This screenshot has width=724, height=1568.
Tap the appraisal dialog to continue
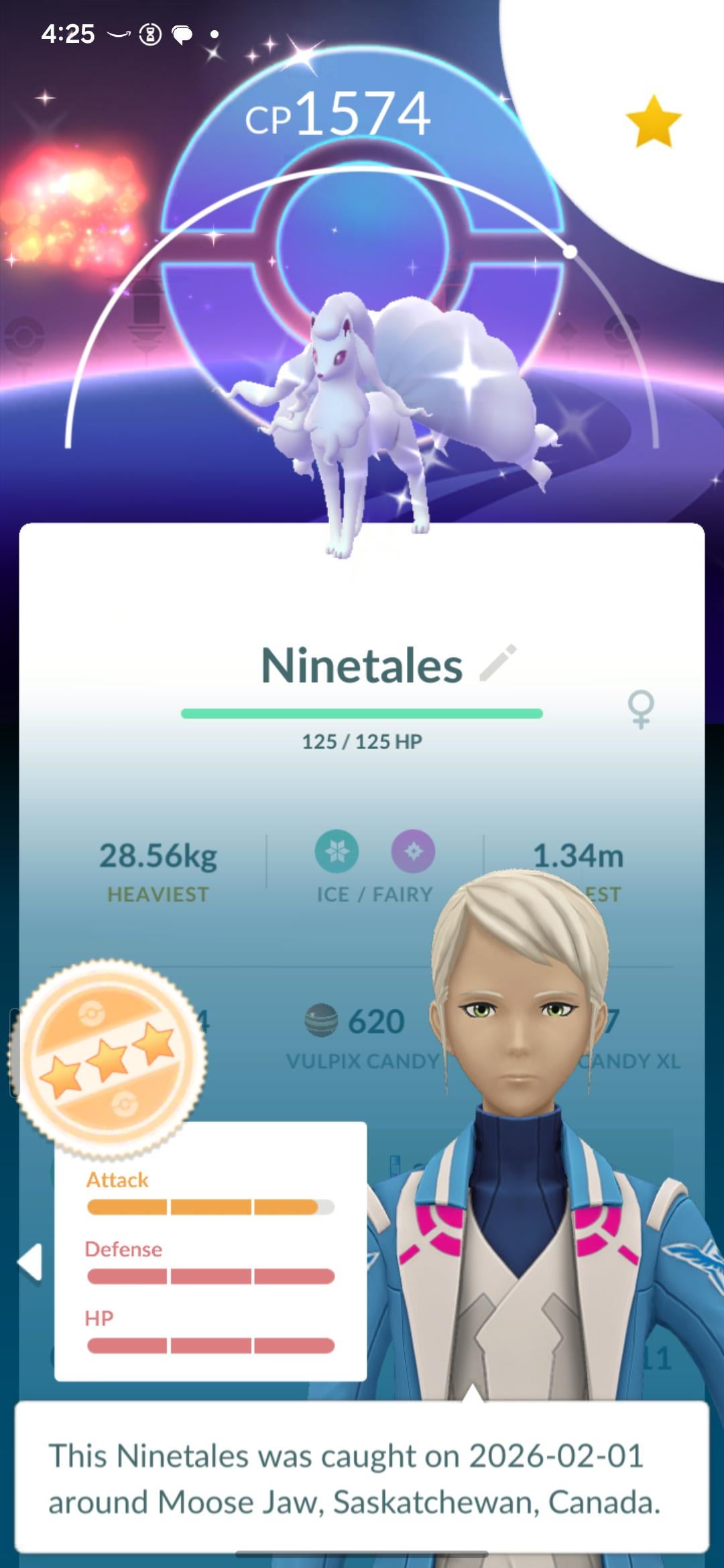pyautogui.click(x=362, y=1477)
